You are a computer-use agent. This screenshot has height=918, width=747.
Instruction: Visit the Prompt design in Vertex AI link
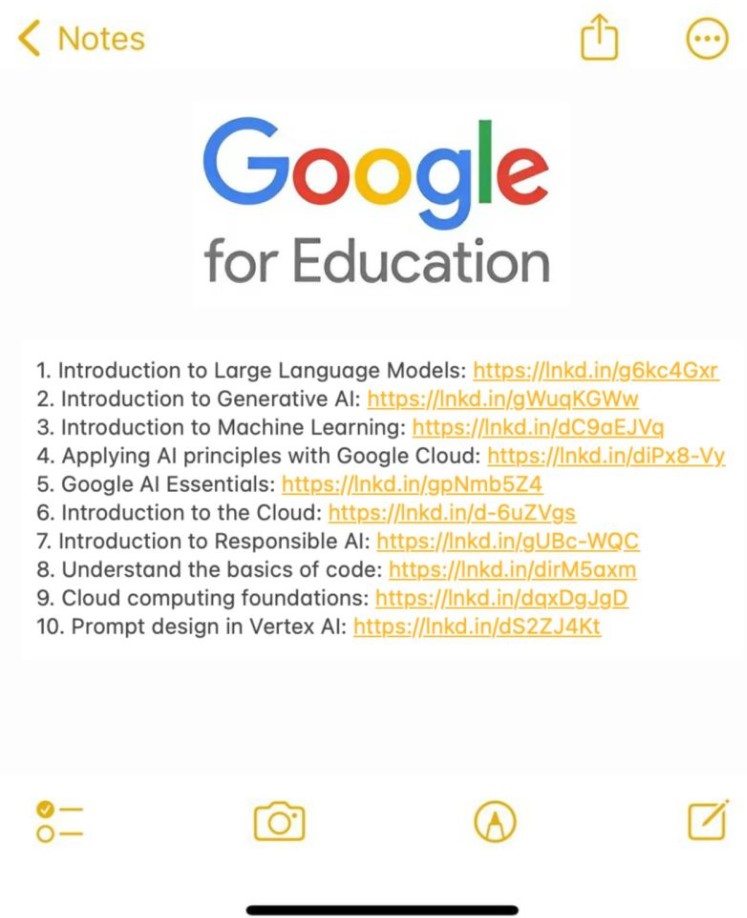tap(477, 628)
